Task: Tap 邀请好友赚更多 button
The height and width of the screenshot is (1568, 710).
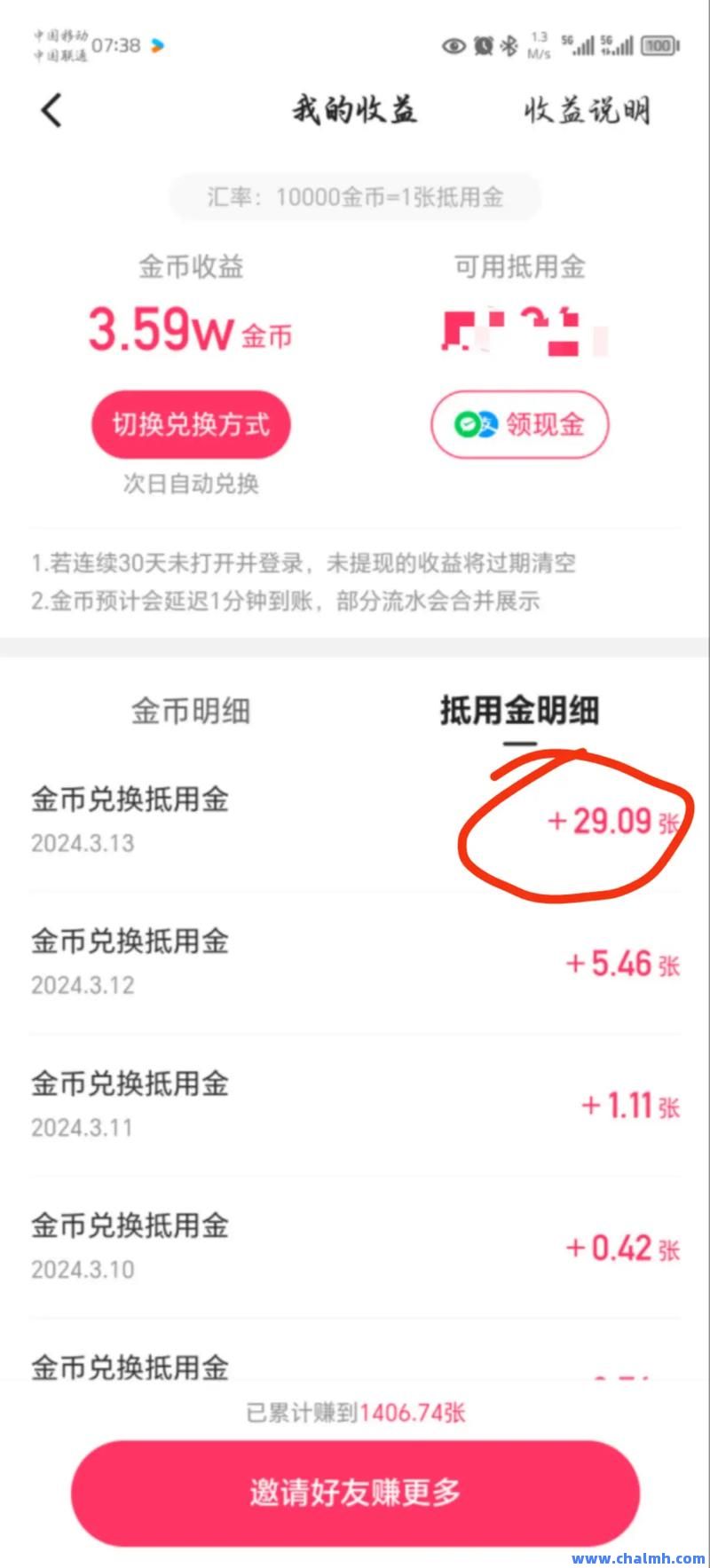Action: [355, 1493]
